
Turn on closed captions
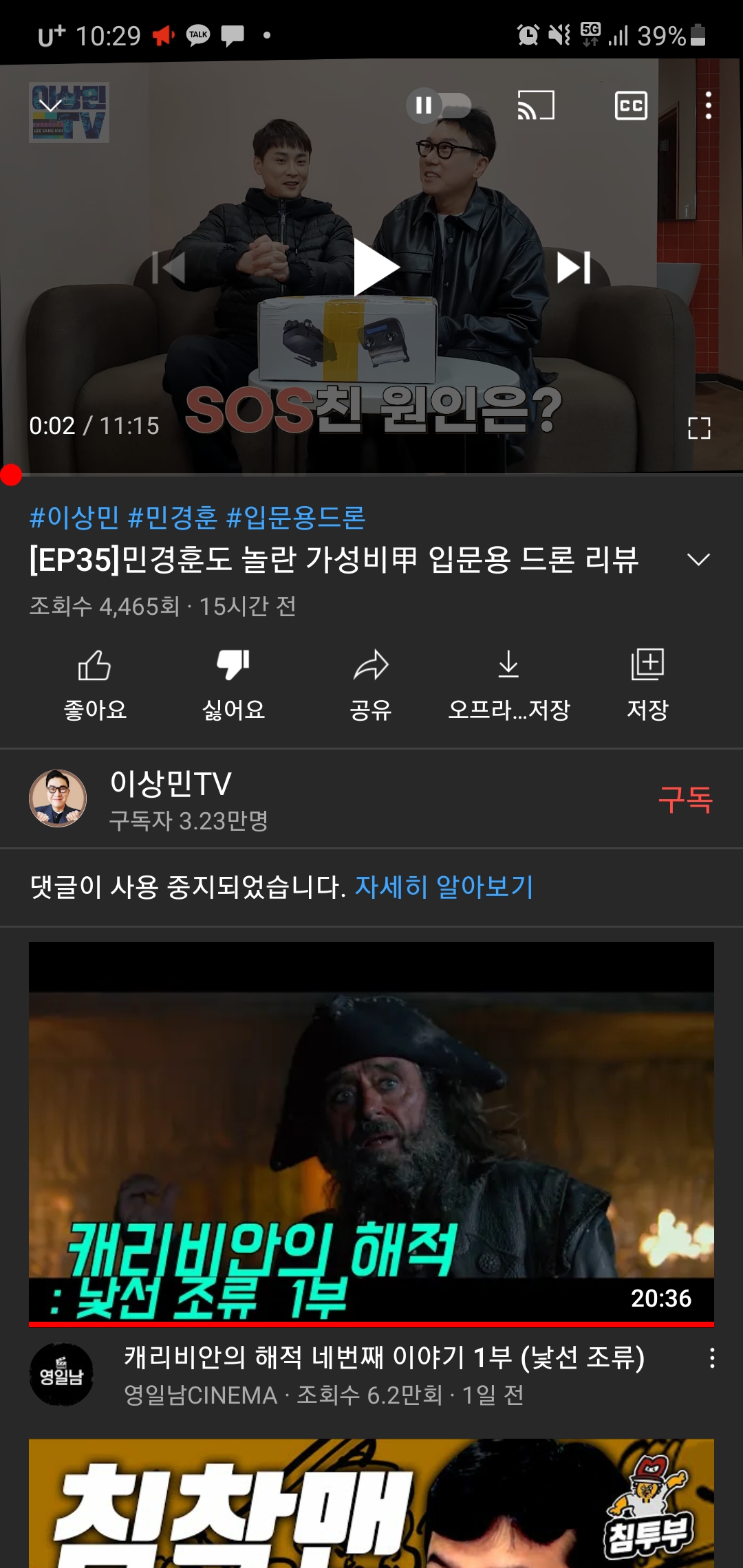coord(631,105)
